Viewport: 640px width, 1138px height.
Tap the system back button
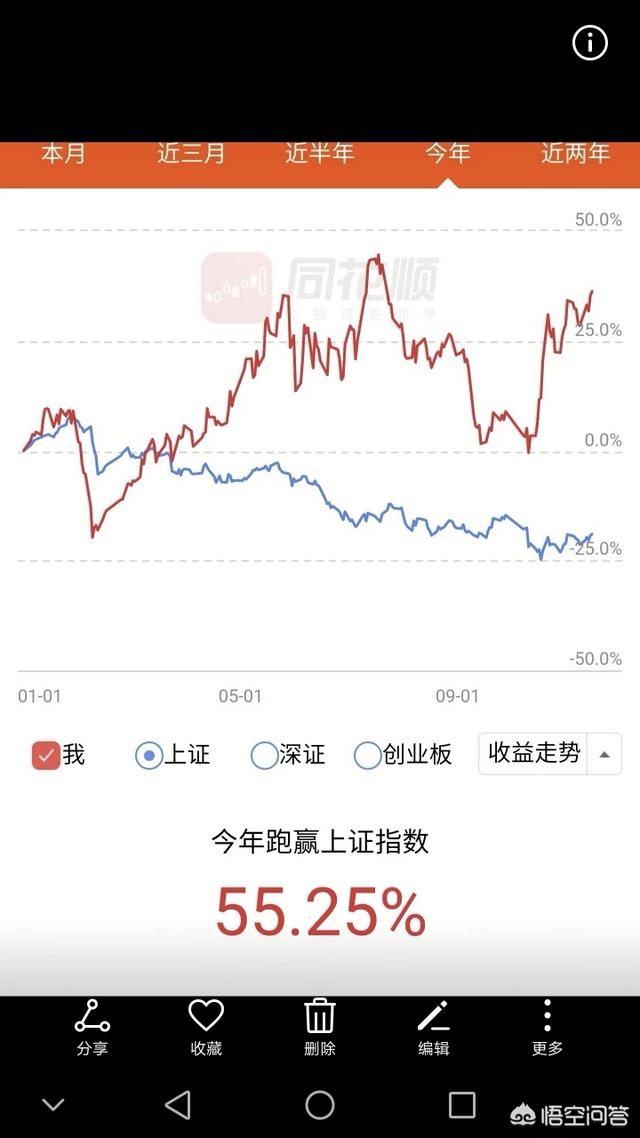pos(178,1104)
